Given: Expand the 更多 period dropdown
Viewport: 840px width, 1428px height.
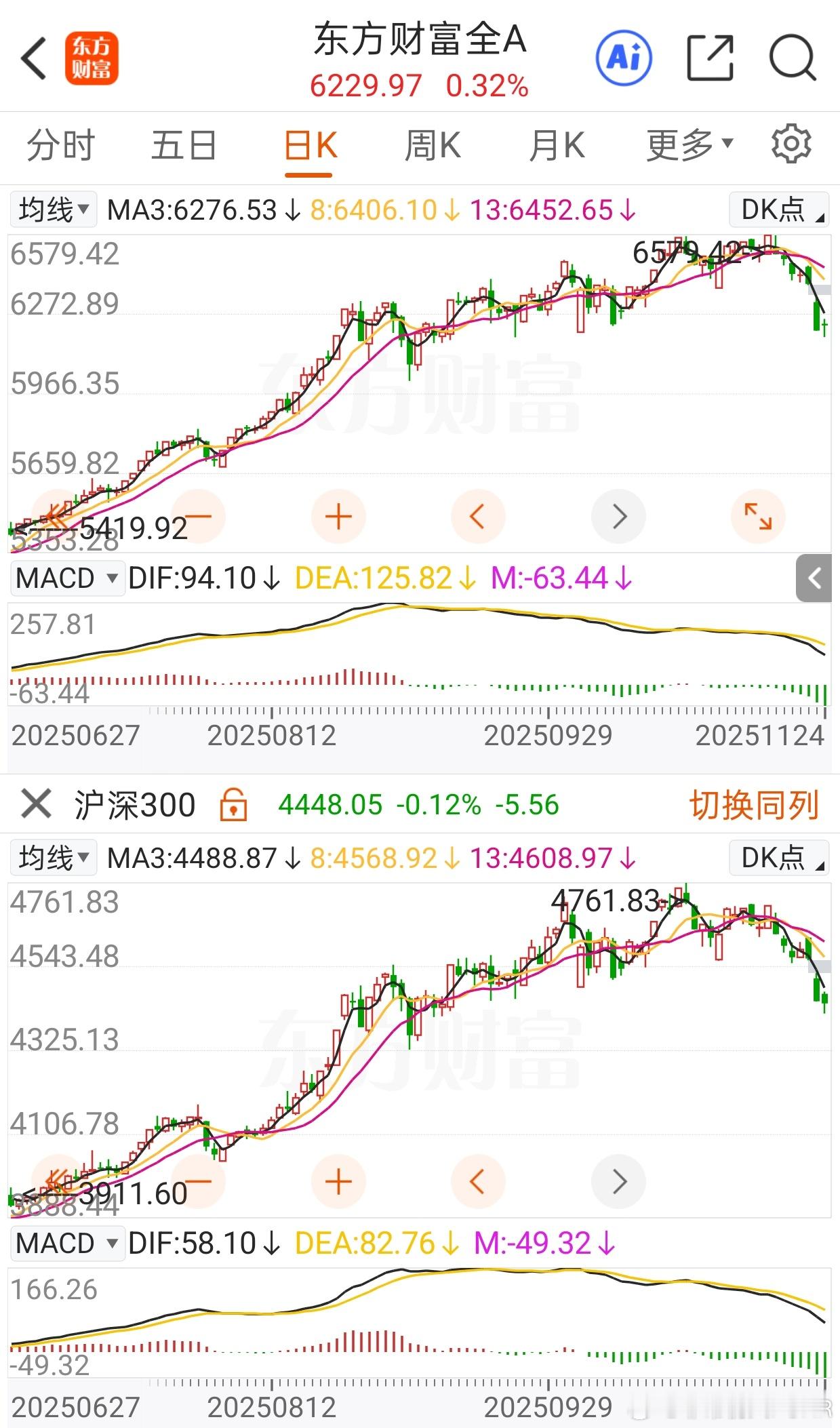Looking at the screenshot, I should pyautogui.click(x=689, y=145).
